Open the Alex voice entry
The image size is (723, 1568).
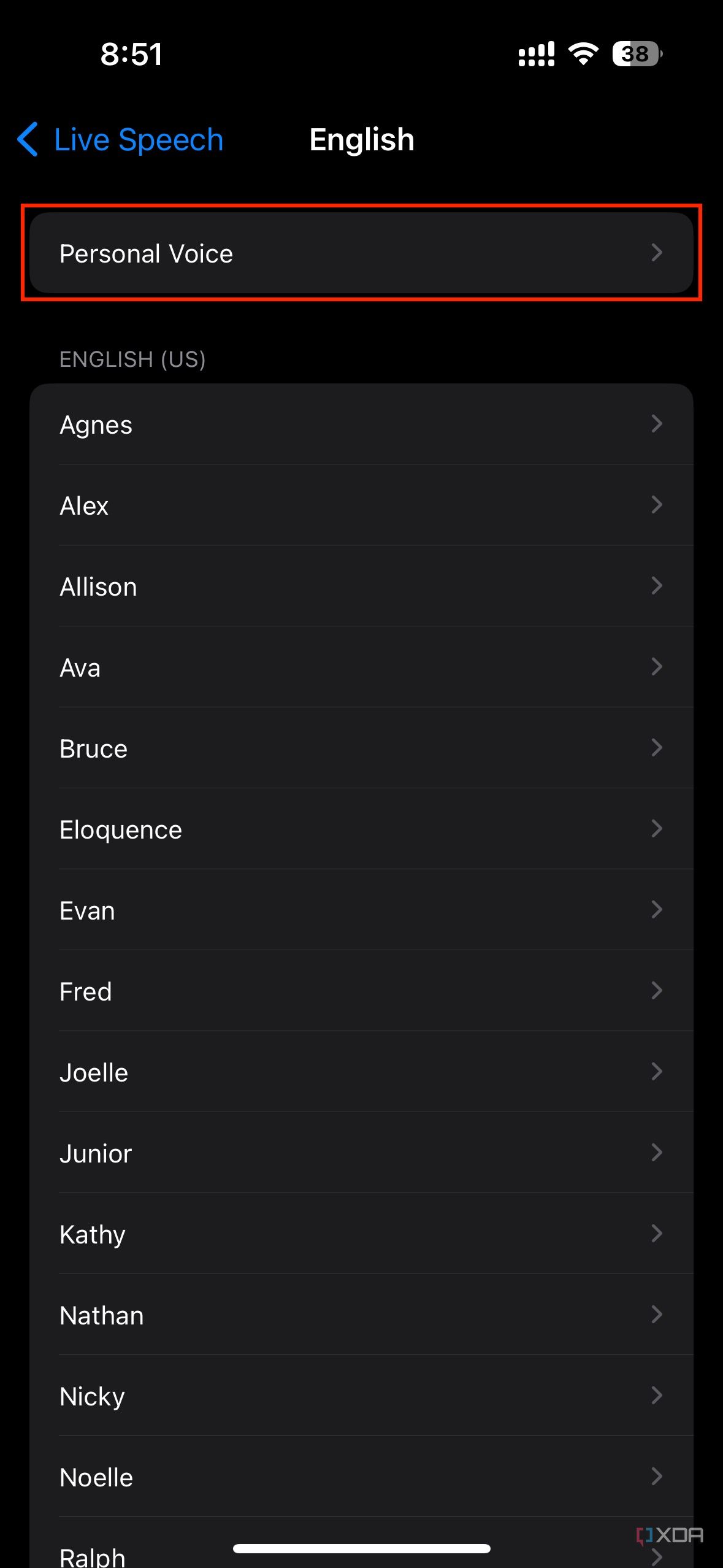coord(362,505)
